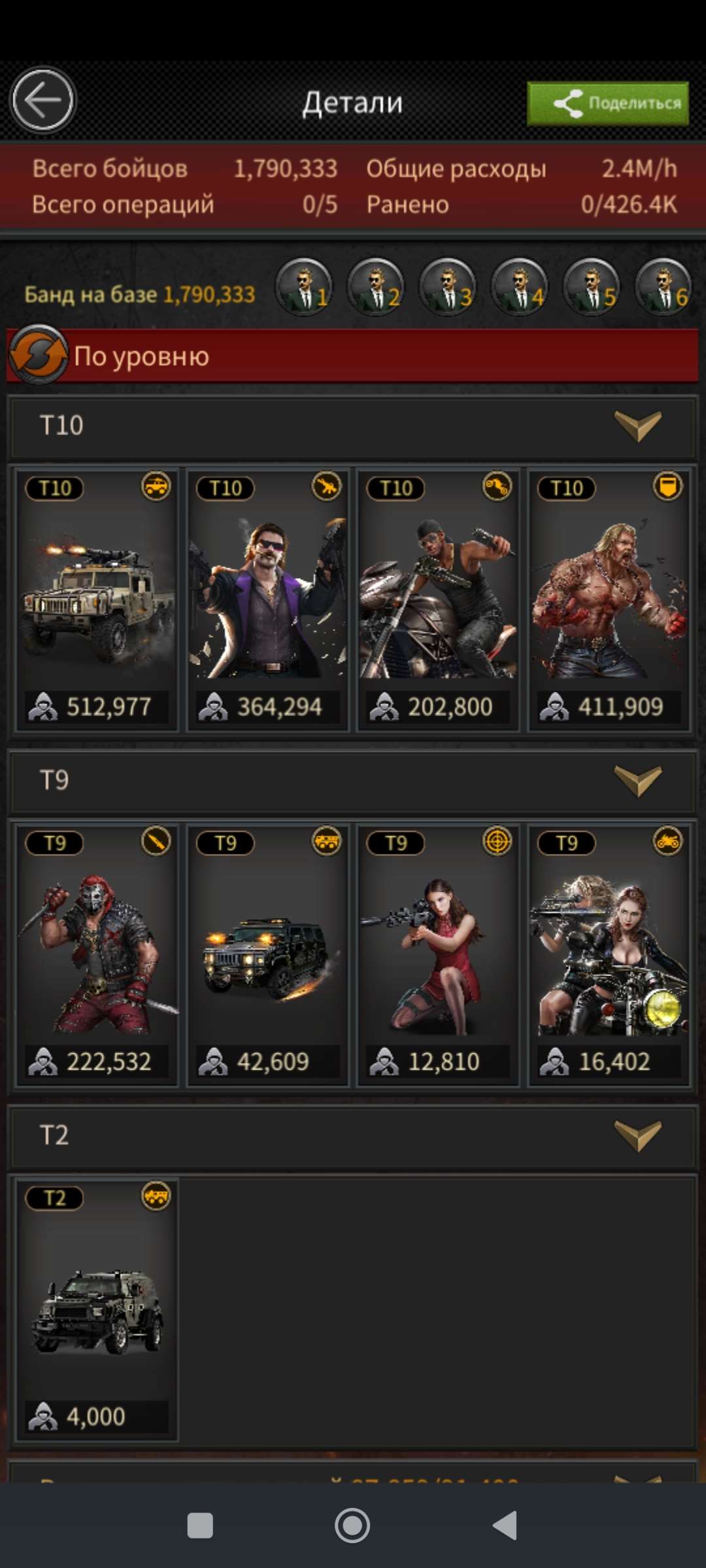Tap the system home button
This screenshot has width=706, height=1568.
352,1526
